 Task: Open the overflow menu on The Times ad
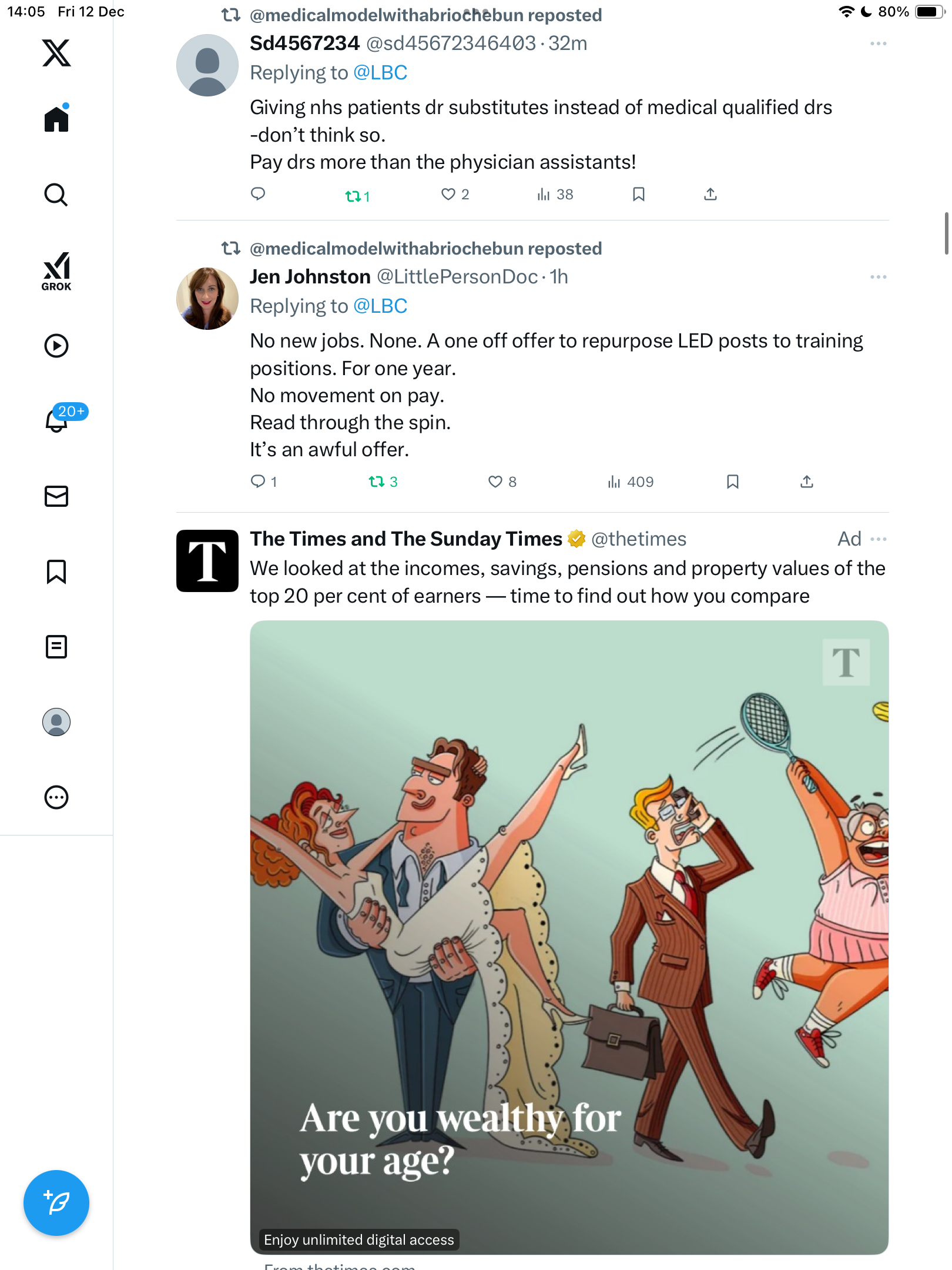[x=878, y=539]
